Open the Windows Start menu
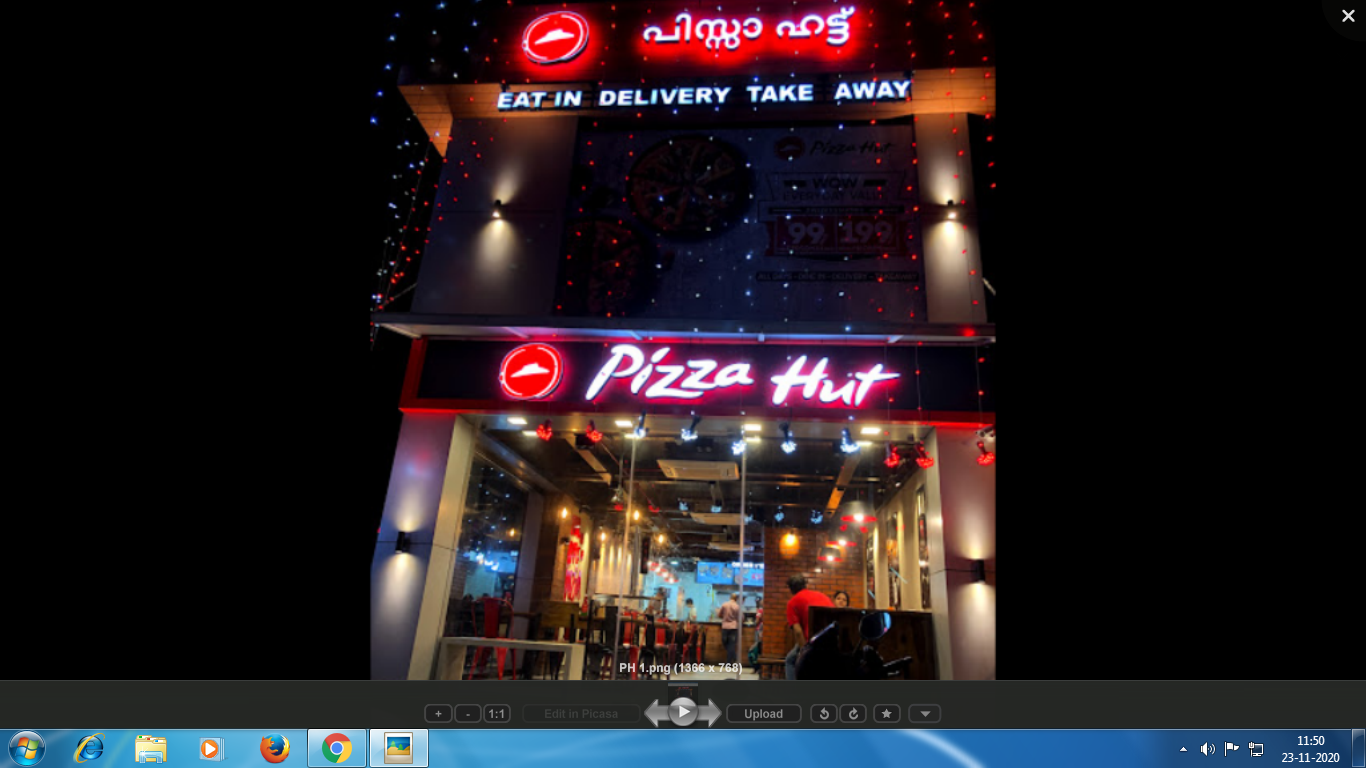Screen dimensions: 1366x768 click(26, 748)
